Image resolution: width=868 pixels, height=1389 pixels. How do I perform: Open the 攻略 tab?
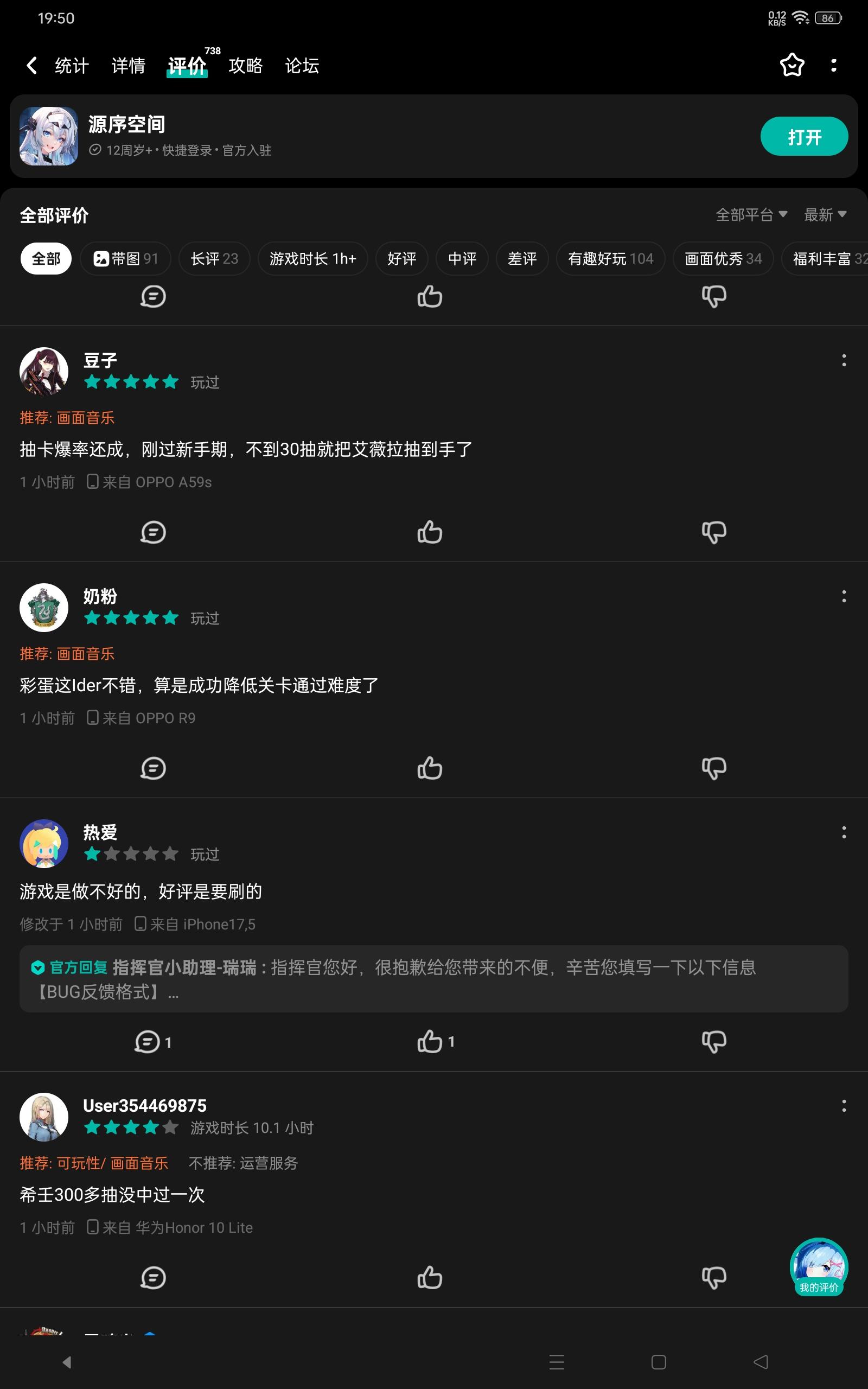[x=245, y=66]
